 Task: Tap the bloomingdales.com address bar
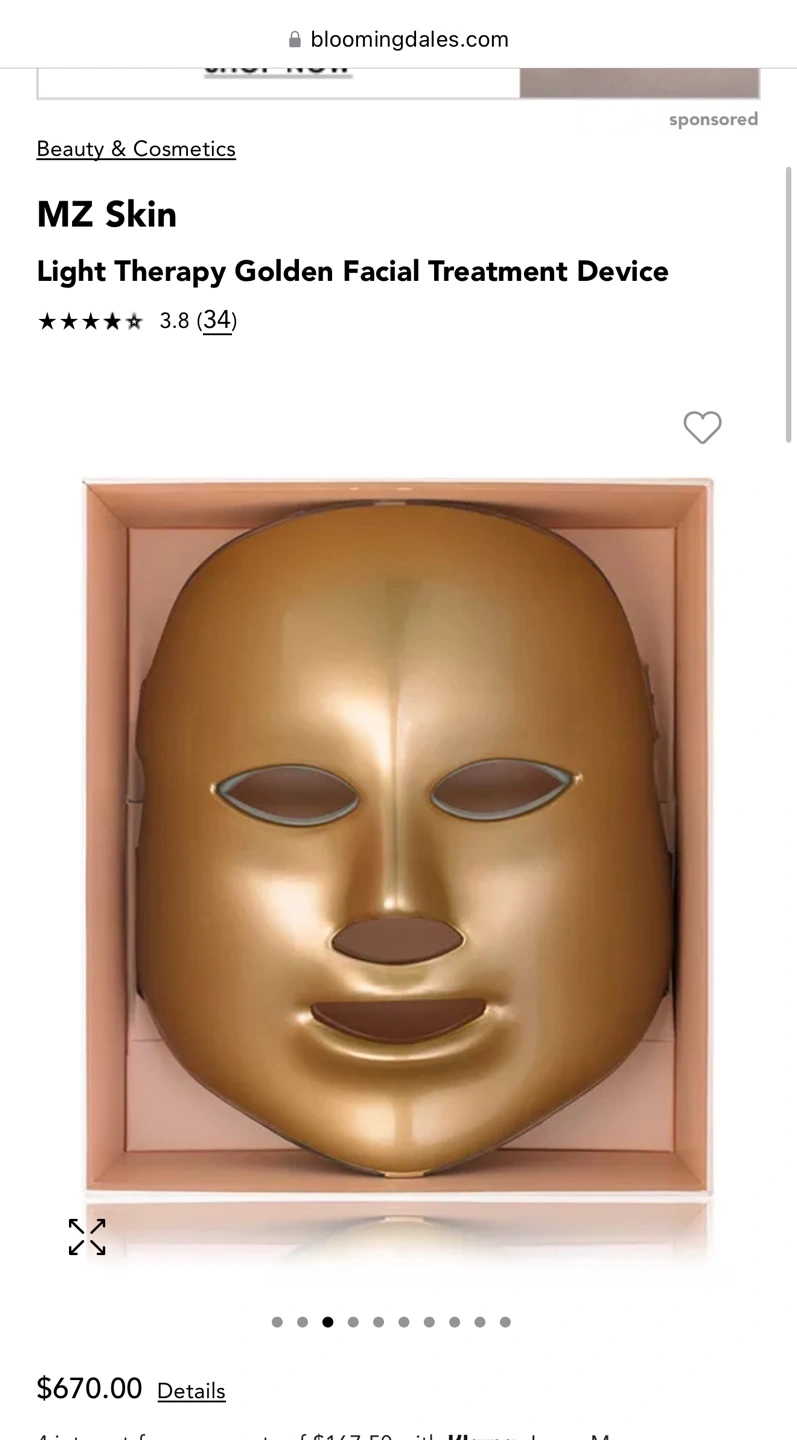[398, 39]
